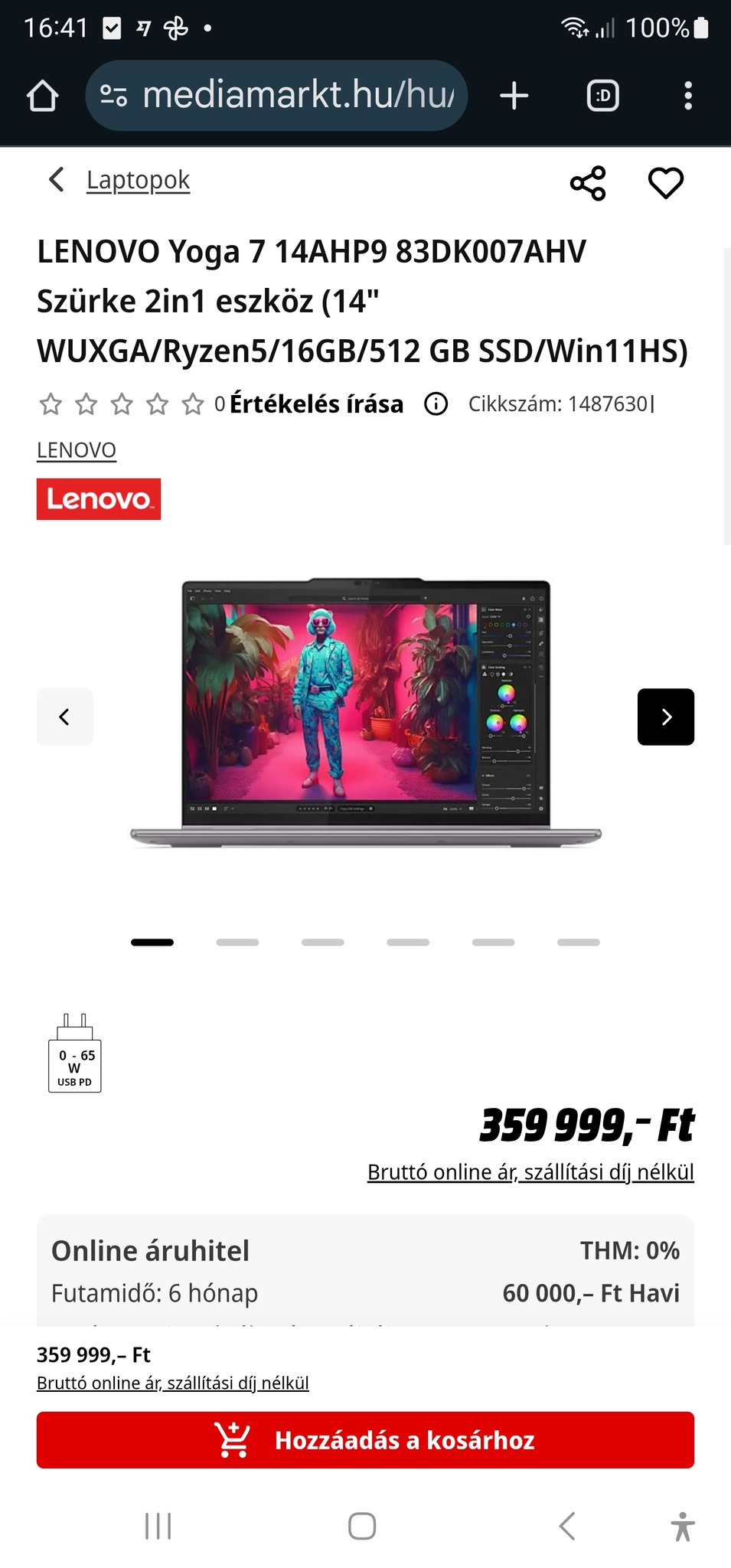This screenshot has width=731, height=1568.
Task: Tap Hozzáadás a kosárhoz button
Action: [x=365, y=1440]
